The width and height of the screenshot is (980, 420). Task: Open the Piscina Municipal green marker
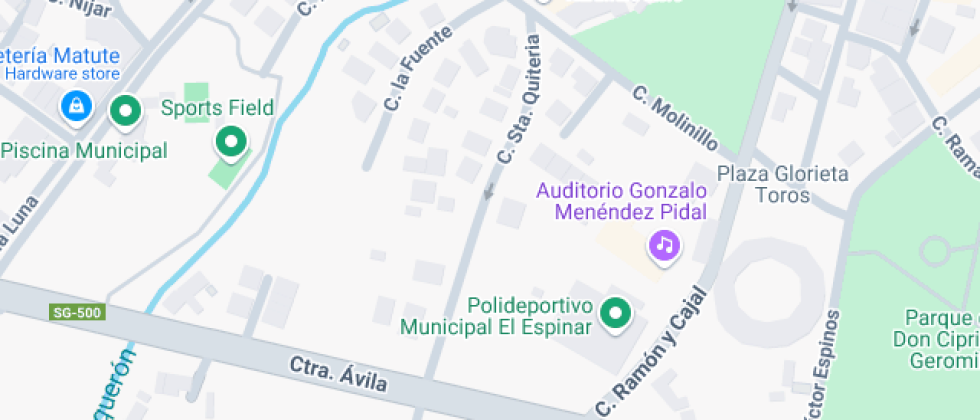pyautogui.click(x=126, y=112)
